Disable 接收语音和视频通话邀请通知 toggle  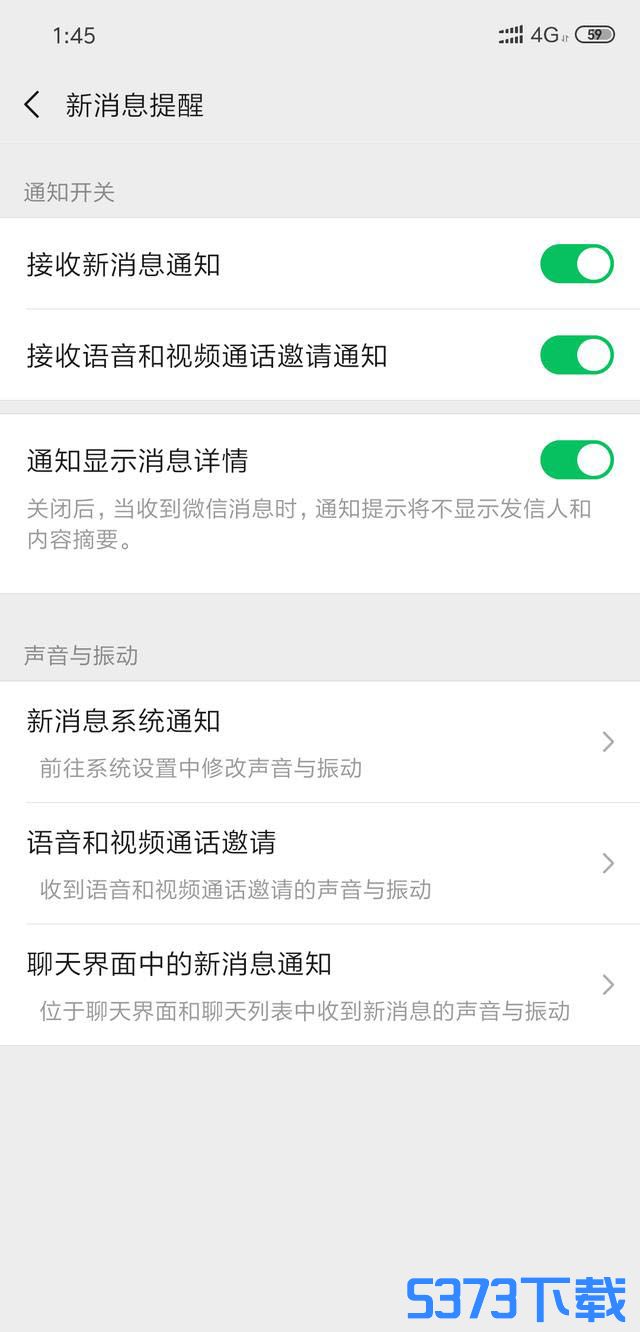[577, 355]
